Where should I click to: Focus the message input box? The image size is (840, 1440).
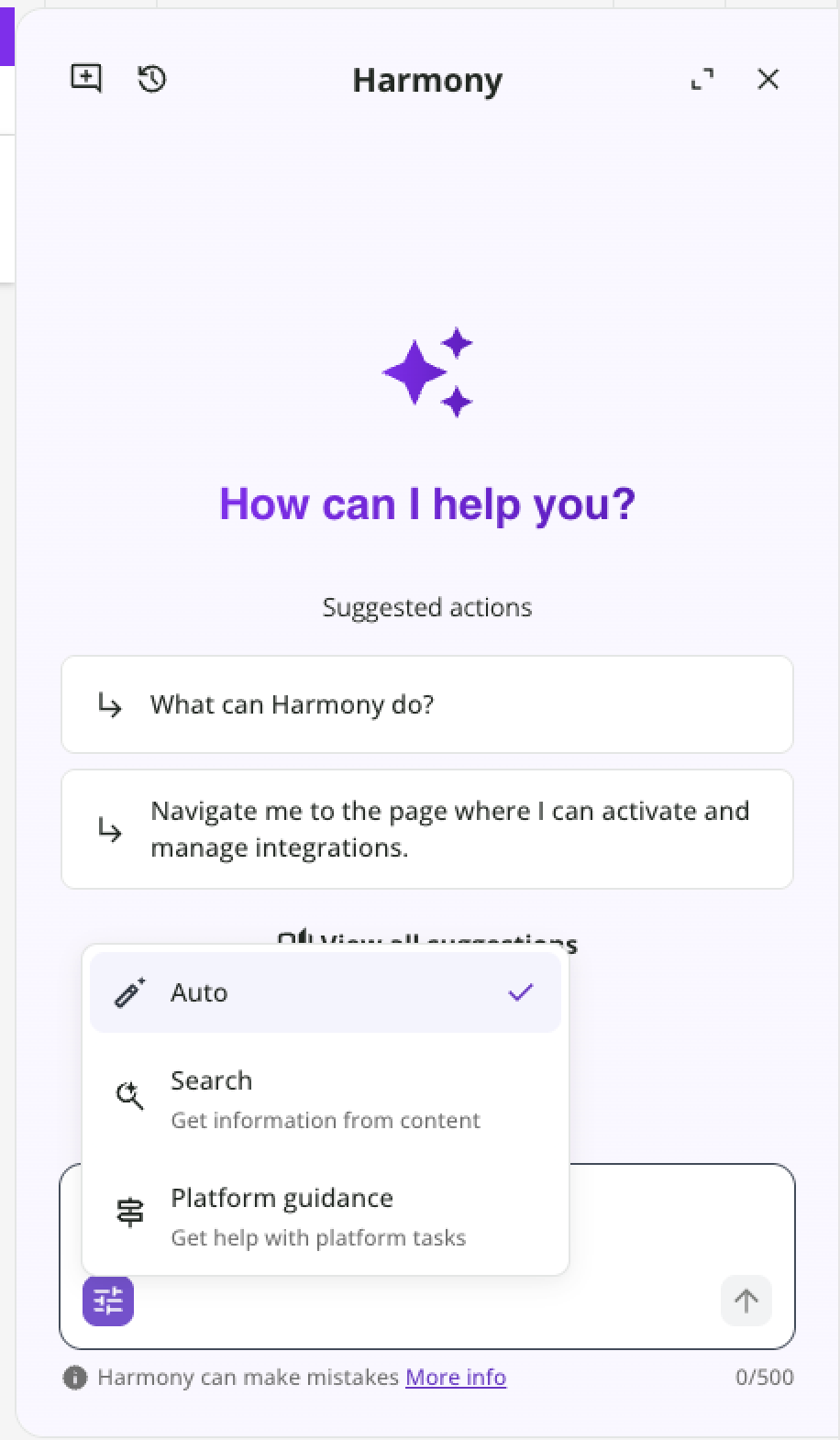679,1220
